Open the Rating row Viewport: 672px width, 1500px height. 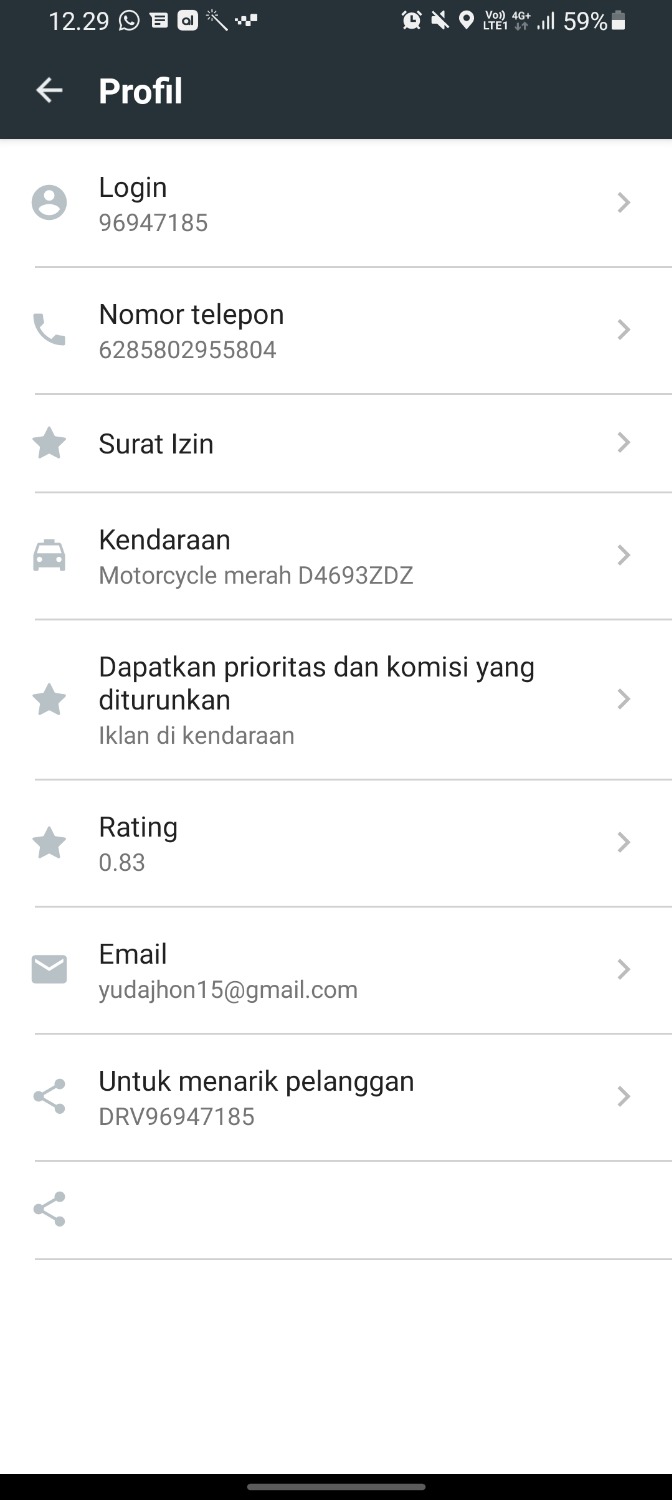pos(336,843)
